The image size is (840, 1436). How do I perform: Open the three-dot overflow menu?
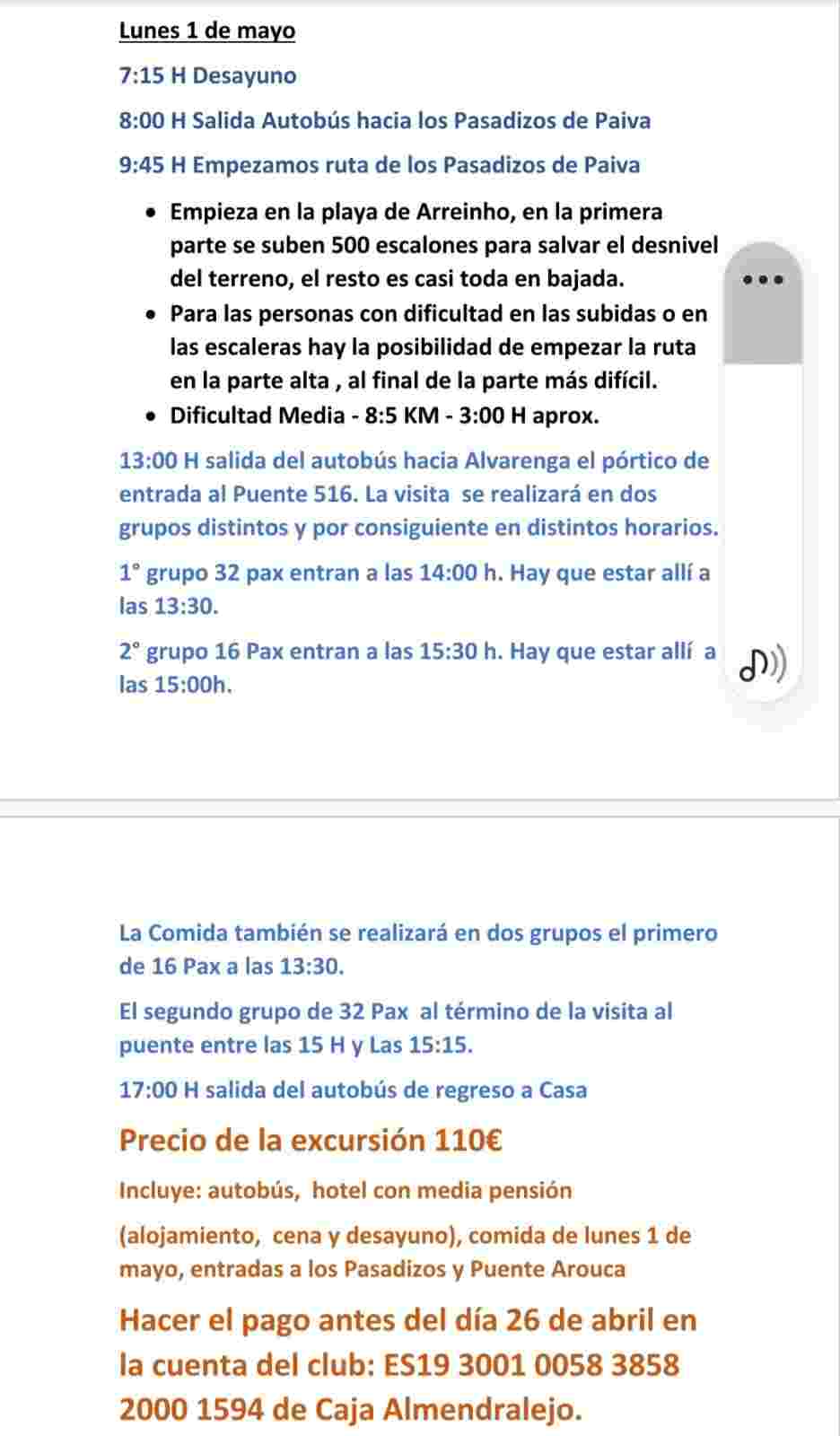(763, 279)
